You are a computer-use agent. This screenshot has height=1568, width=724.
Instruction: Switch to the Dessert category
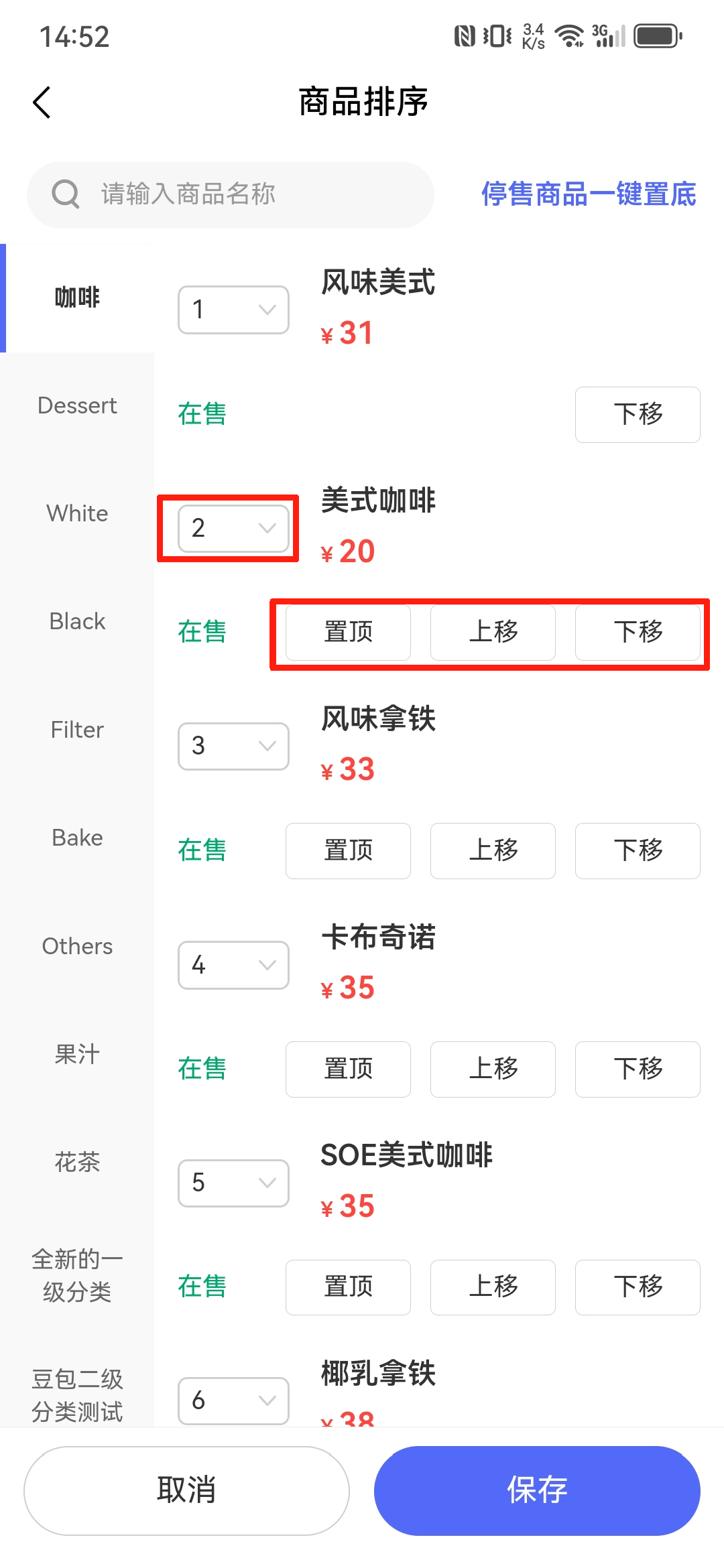(77, 405)
